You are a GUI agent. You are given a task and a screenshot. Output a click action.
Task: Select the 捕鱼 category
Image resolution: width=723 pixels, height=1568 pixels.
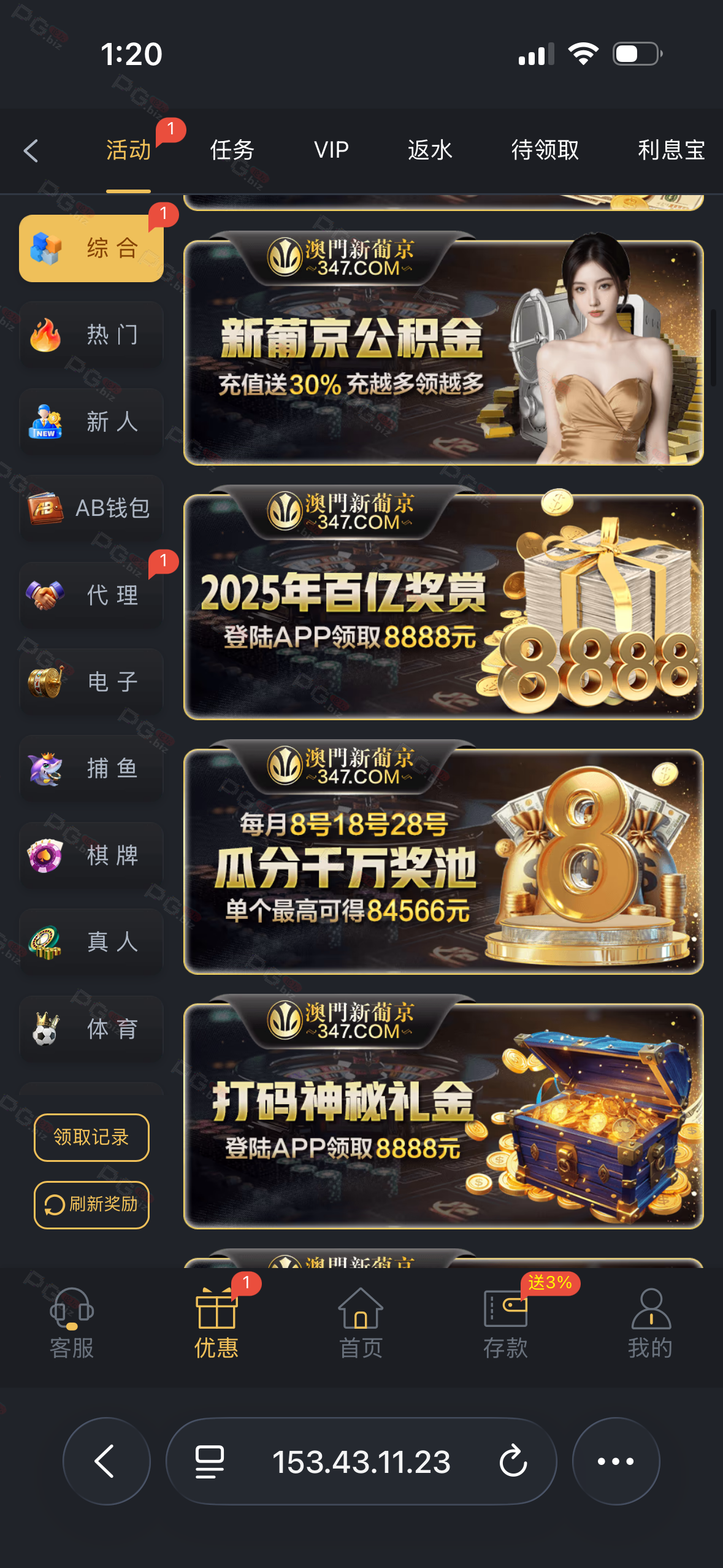click(91, 768)
